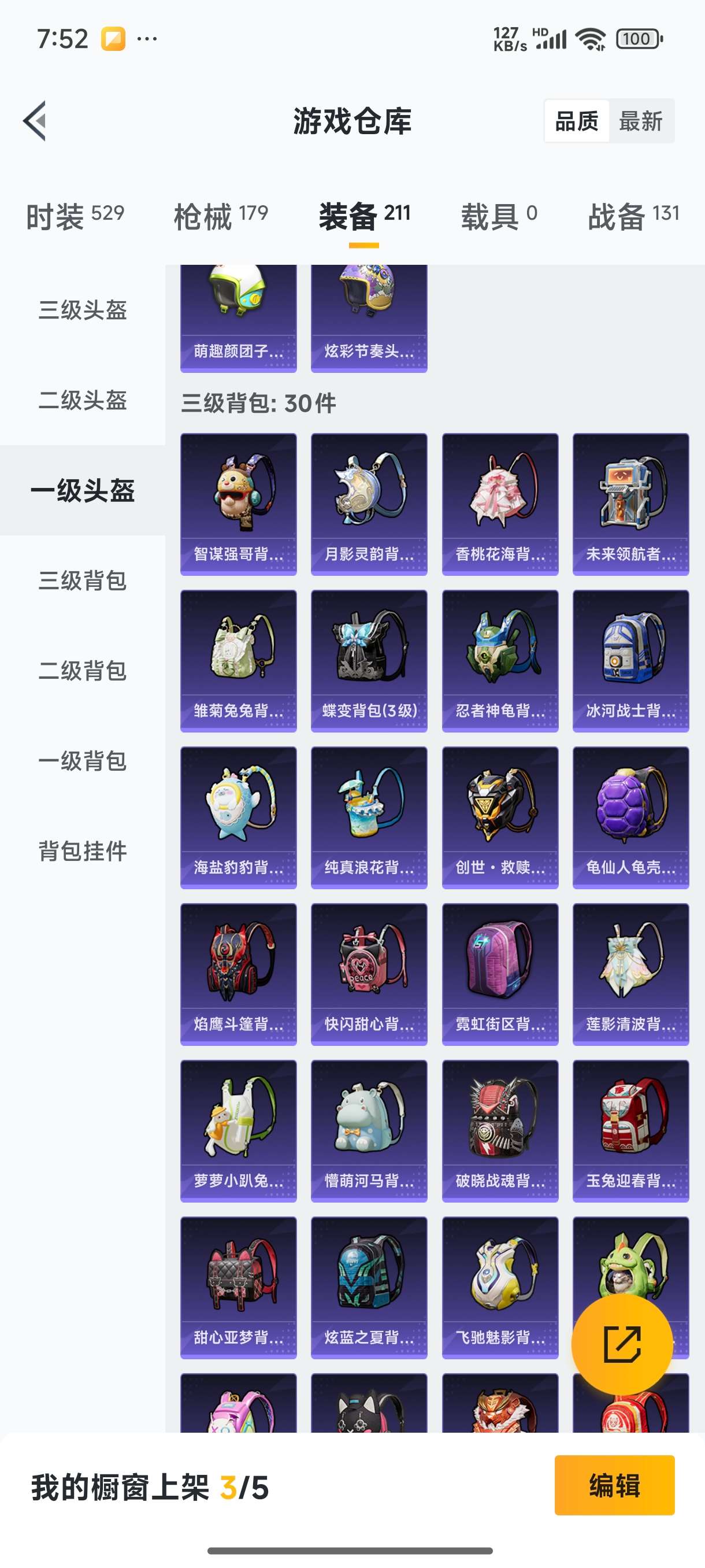Tap the orange floating share button
The height and width of the screenshot is (1568, 705).
coord(622,1344)
